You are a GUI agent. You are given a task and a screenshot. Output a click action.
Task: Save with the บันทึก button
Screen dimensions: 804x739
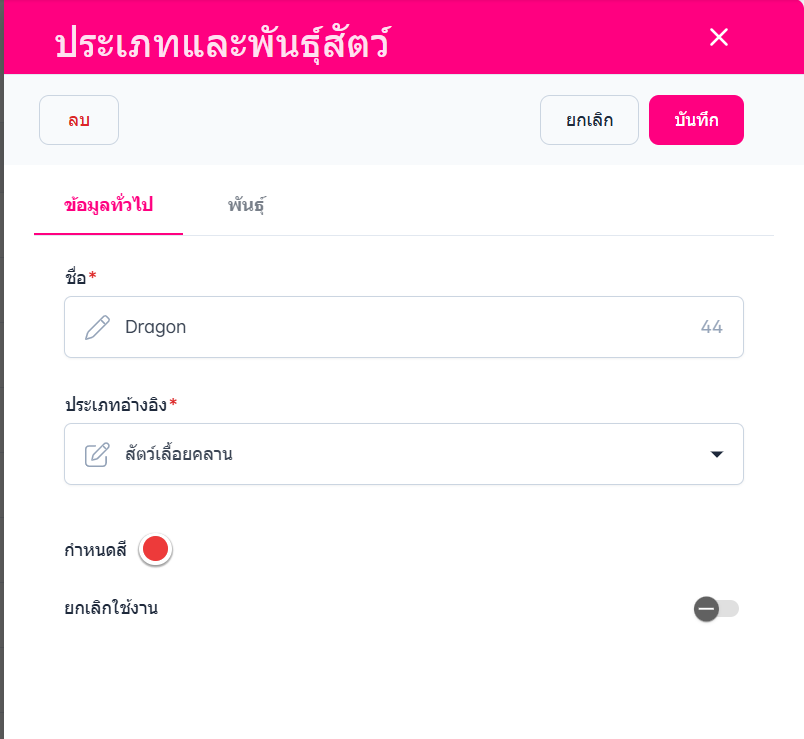696,120
